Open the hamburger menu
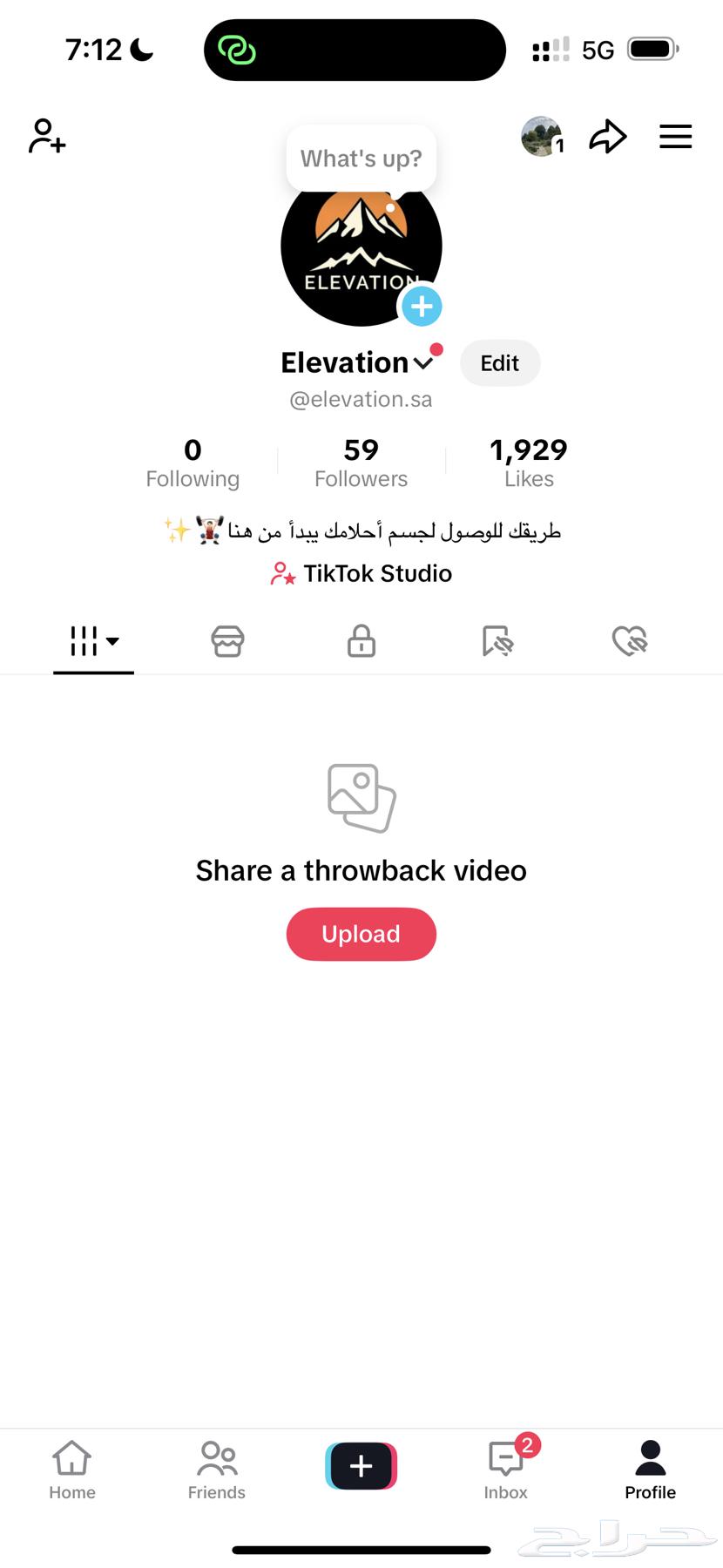Image resolution: width=723 pixels, height=1568 pixels. pos(675,137)
